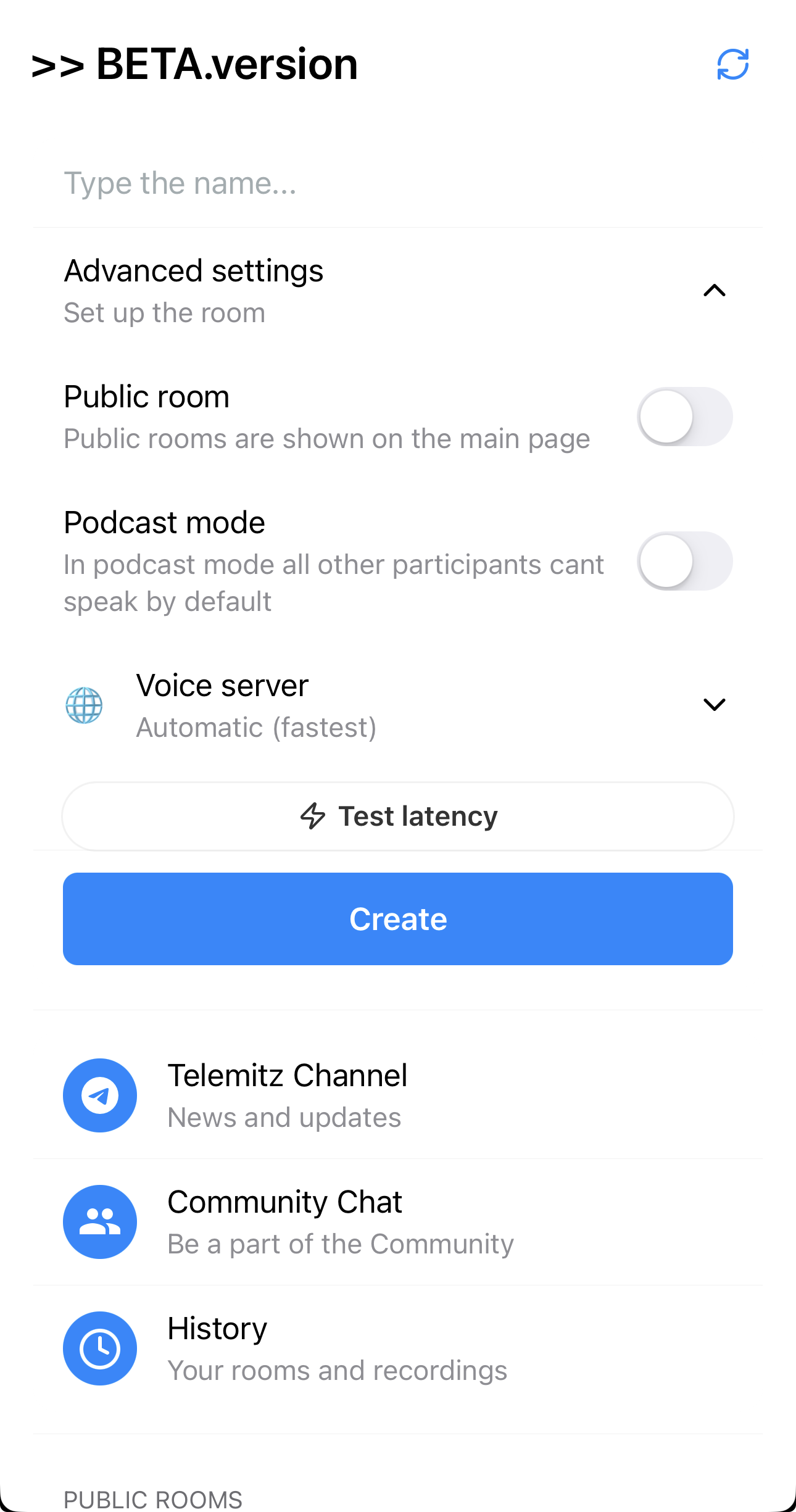This screenshot has height=1512, width=796.
Task: Enable the Podcast mode toggle
Action: point(685,562)
